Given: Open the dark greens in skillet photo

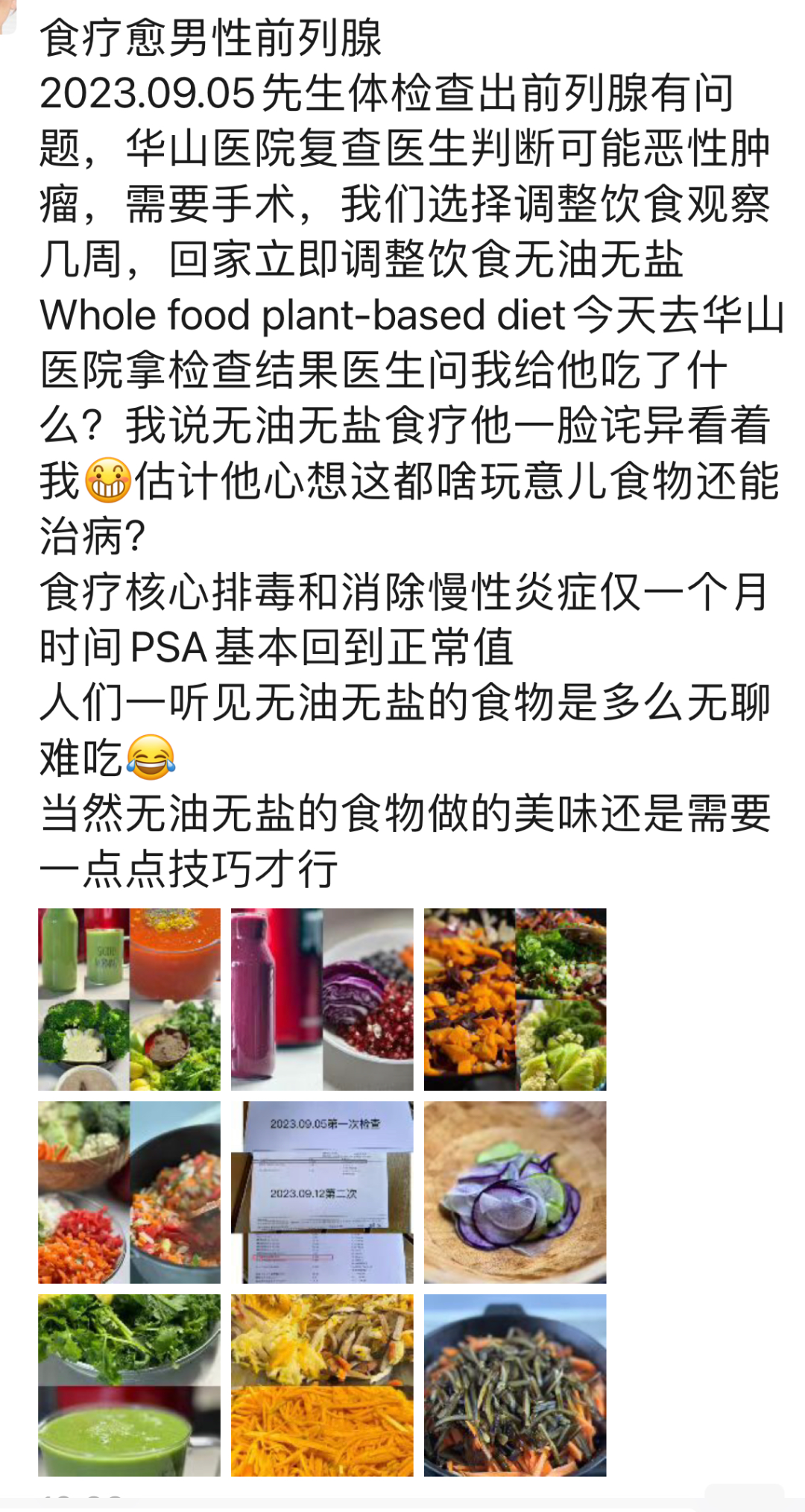Looking at the screenshot, I should pos(515,1385).
